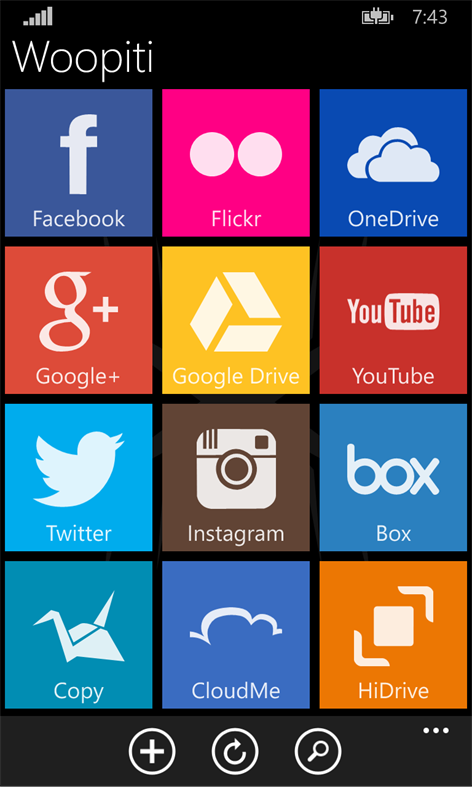Image resolution: width=472 pixels, height=787 pixels.
Task: Tap the refresh icon in the app bar
Action: [x=235, y=751]
